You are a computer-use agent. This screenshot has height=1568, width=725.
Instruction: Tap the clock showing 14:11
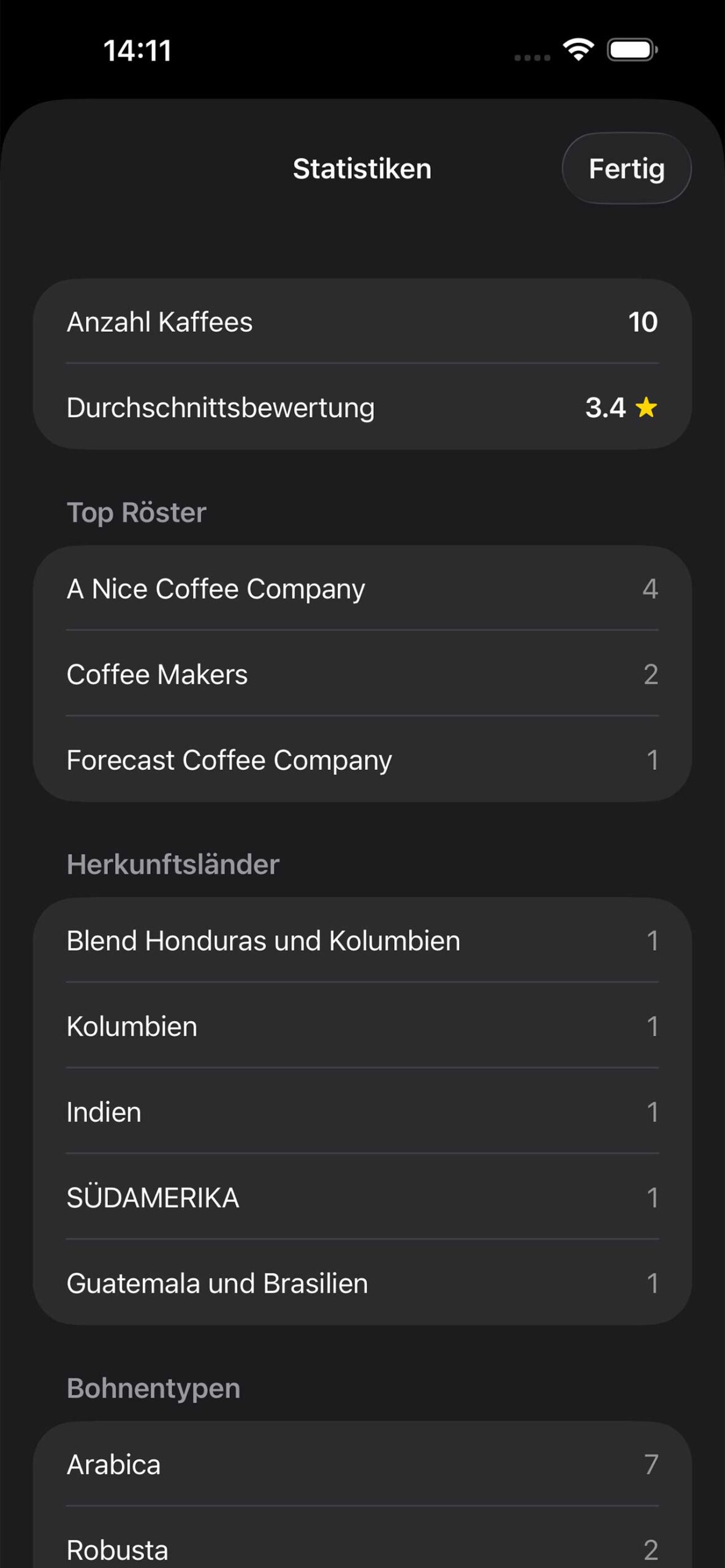pyautogui.click(x=136, y=51)
